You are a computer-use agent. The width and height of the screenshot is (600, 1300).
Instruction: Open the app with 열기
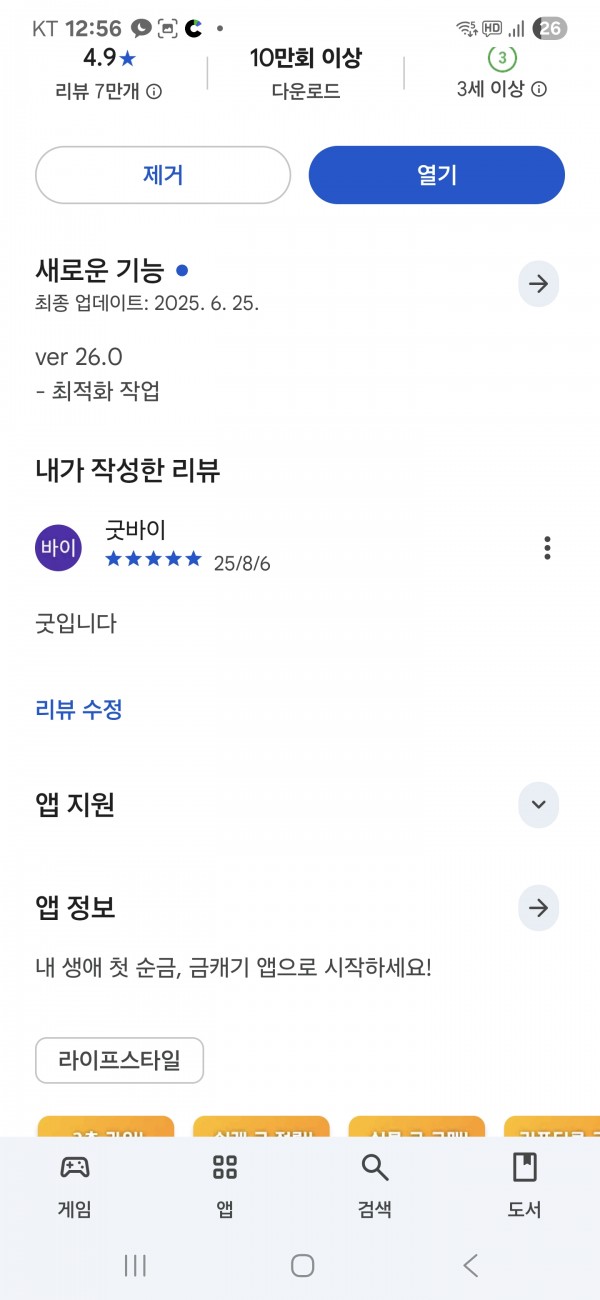pyautogui.click(x=437, y=175)
